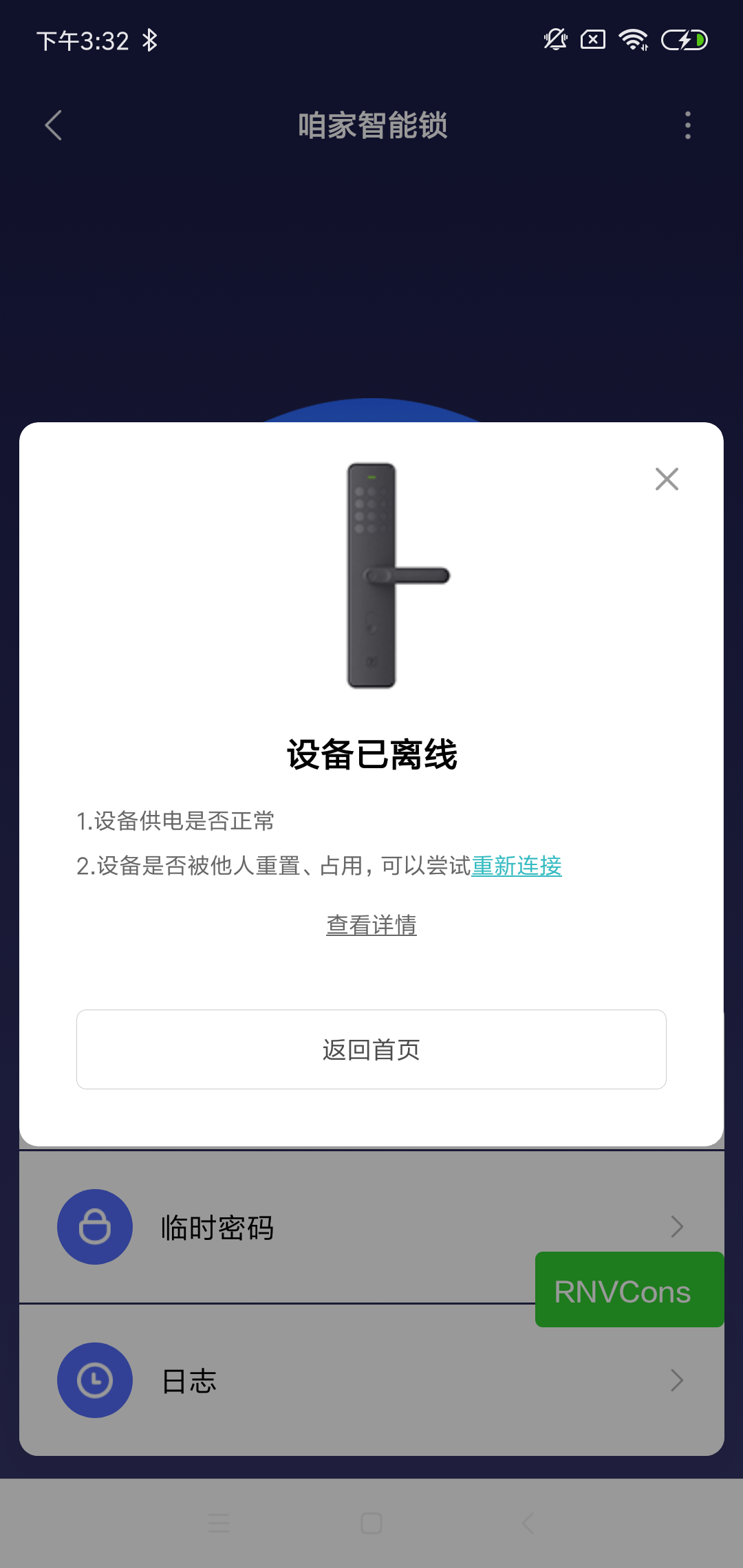Tap the back arrow beside 咱家智能锁
This screenshot has height=1568, width=743.
(x=54, y=126)
